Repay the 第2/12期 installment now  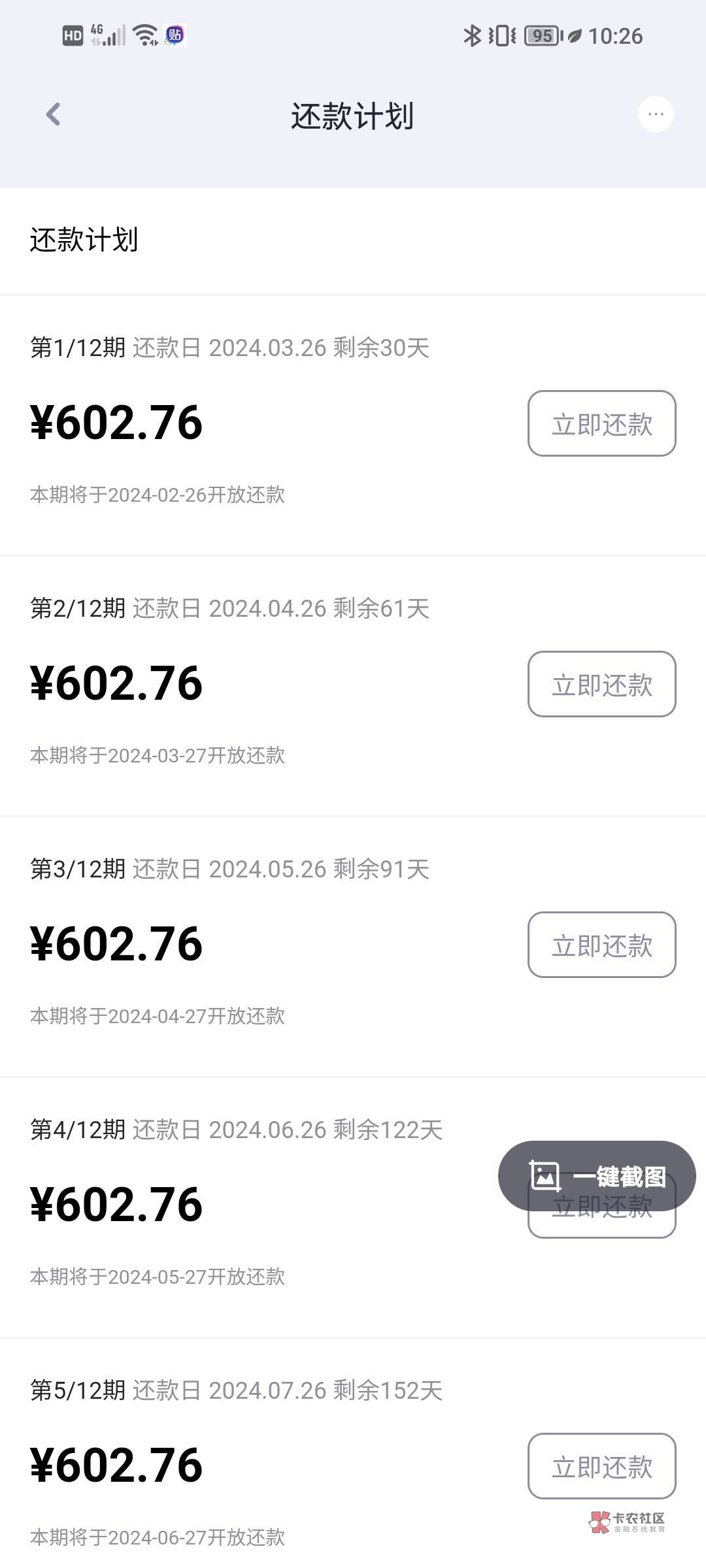click(x=601, y=684)
